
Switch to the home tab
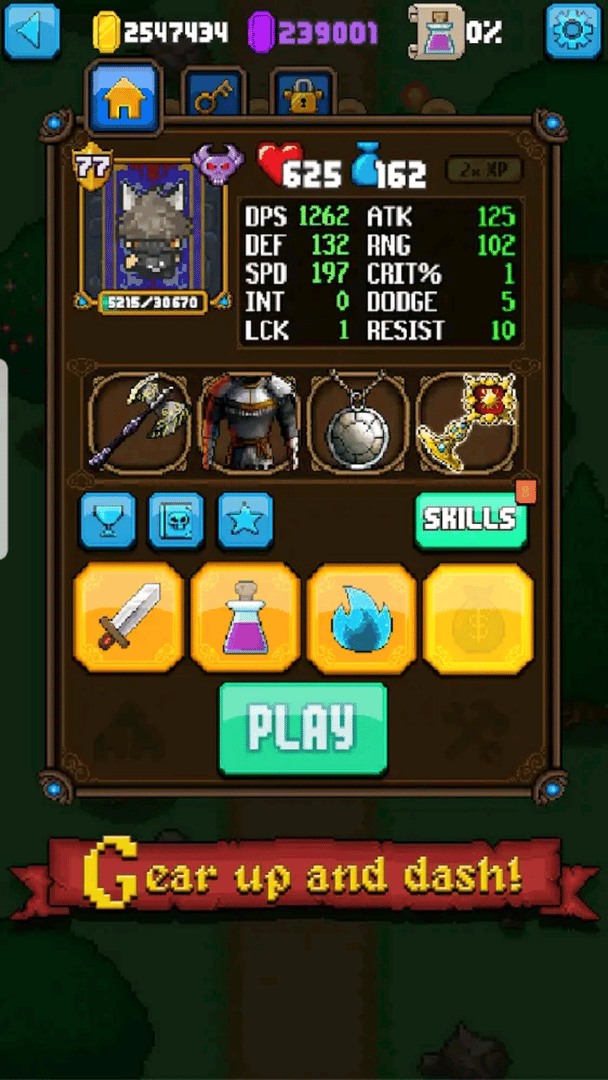[x=124, y=99]
